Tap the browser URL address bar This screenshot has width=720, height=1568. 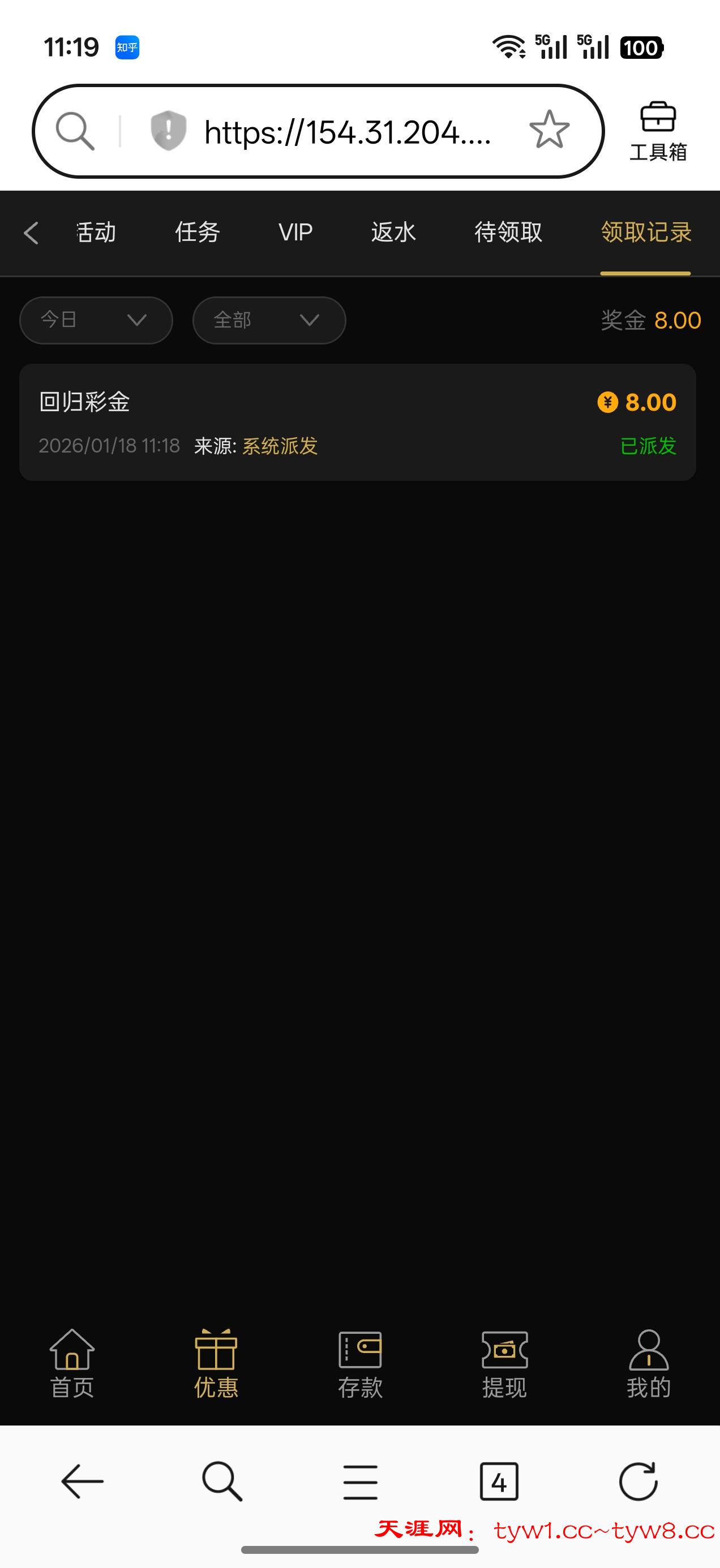(347, 131)
